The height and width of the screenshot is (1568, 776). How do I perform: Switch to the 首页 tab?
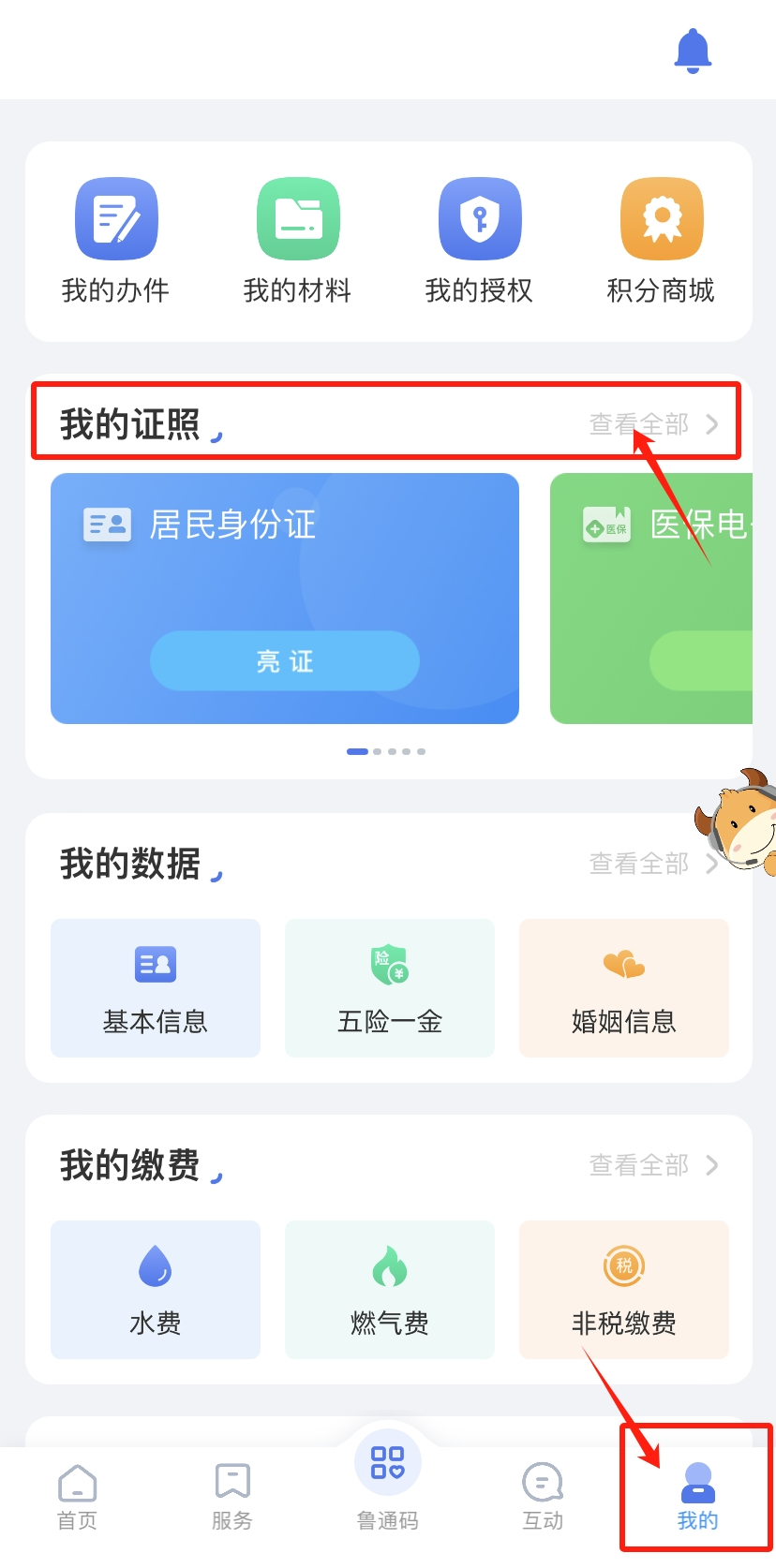78,1497
